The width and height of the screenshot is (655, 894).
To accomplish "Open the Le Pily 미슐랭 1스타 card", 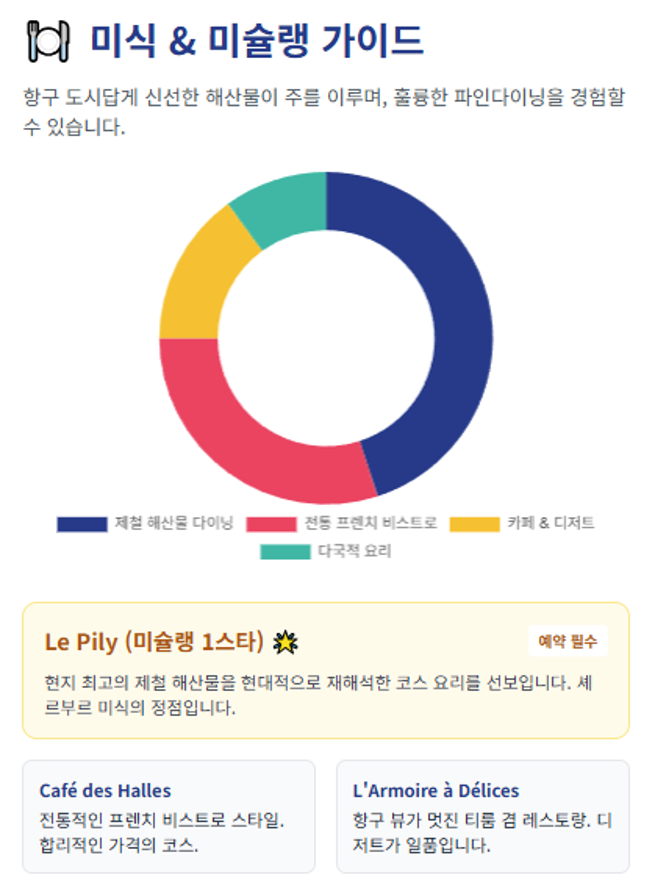I will pos(326,670).
